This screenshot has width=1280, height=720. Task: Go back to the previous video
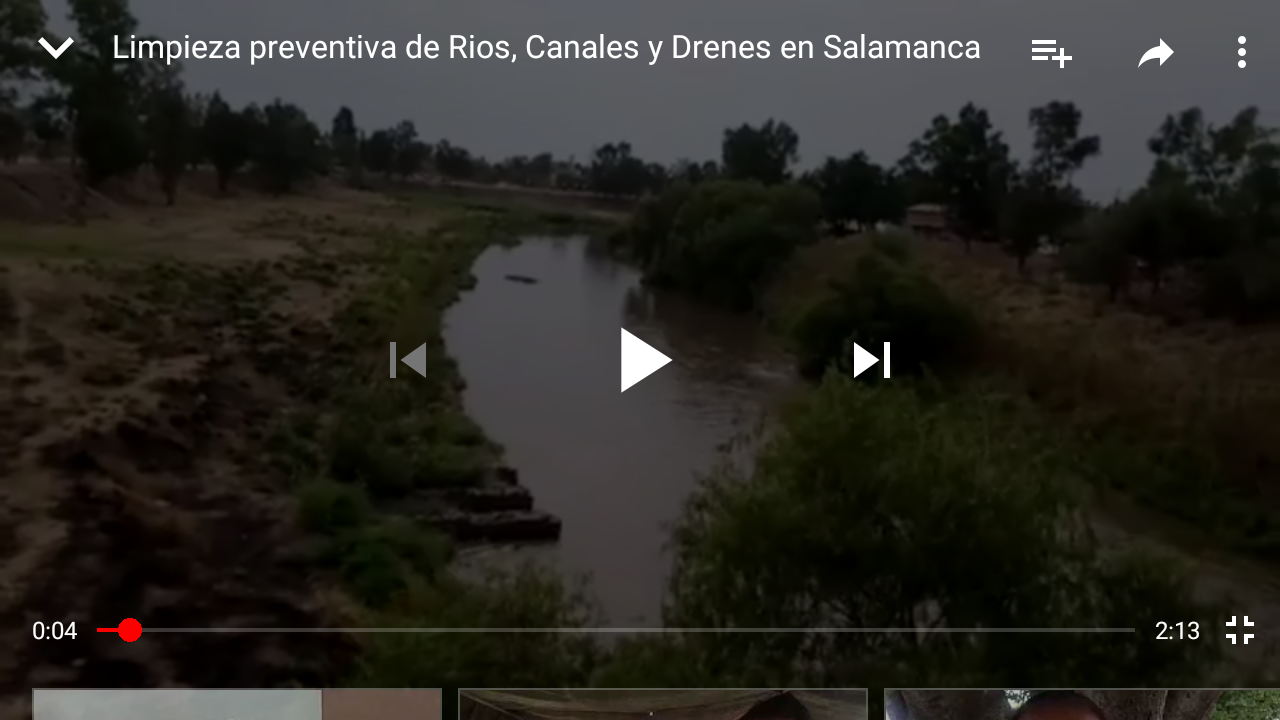click(x=408, y=360)
